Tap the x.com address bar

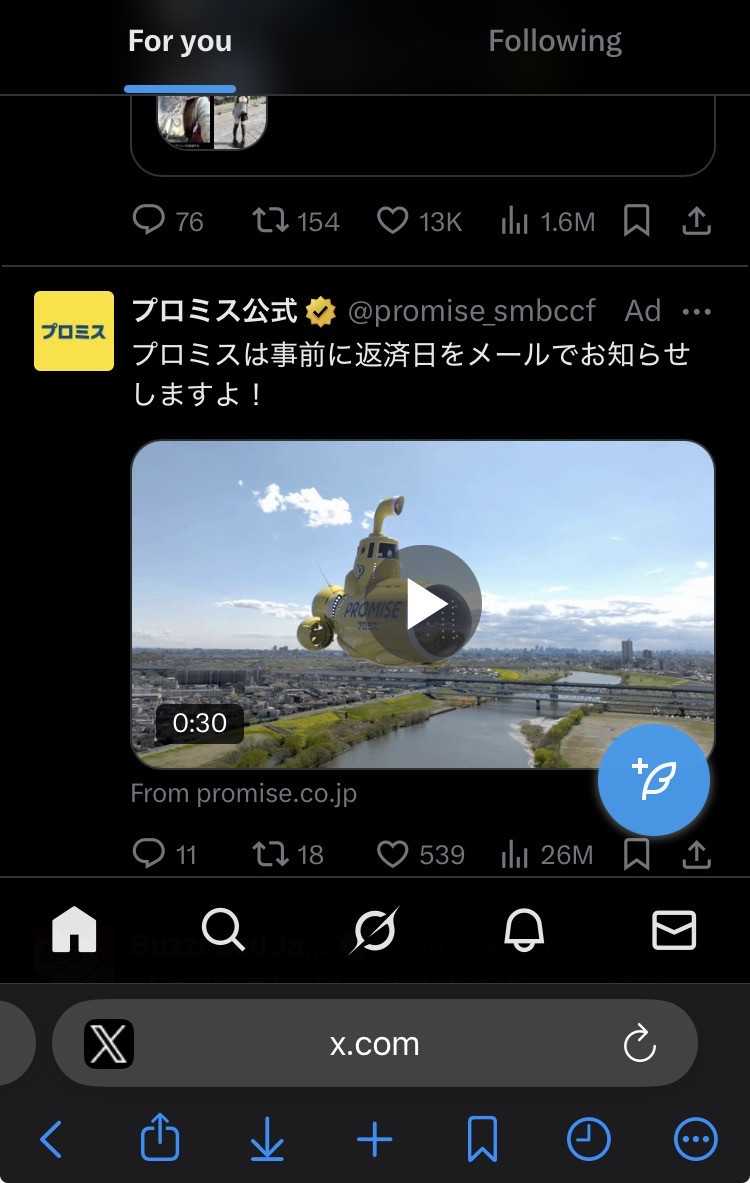(375, 1044)
